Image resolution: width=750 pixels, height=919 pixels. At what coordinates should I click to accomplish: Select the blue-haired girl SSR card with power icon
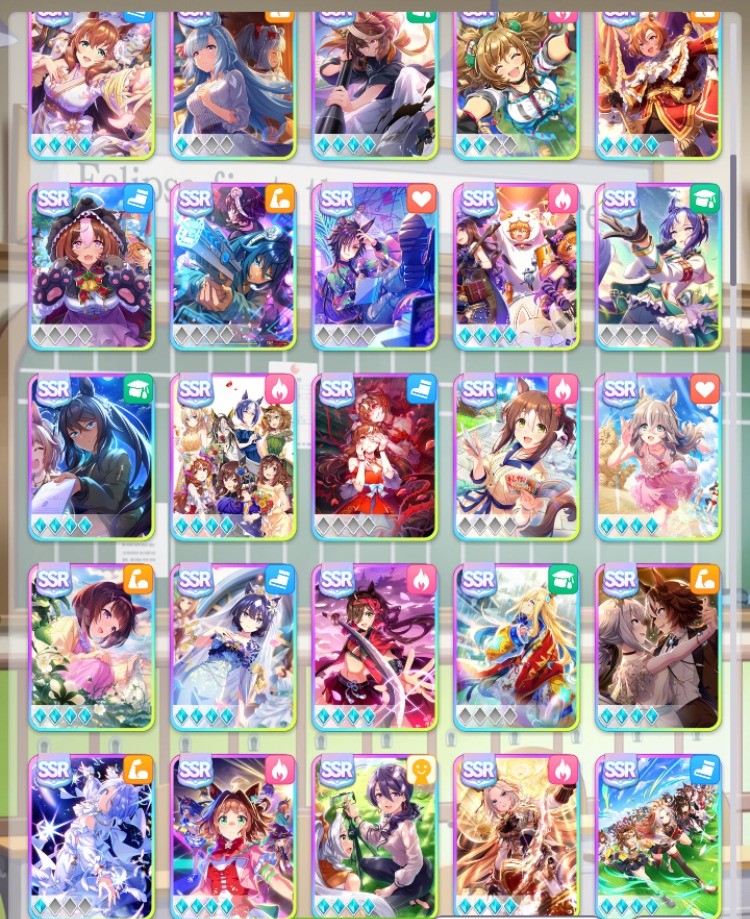(x=233, y=266)
